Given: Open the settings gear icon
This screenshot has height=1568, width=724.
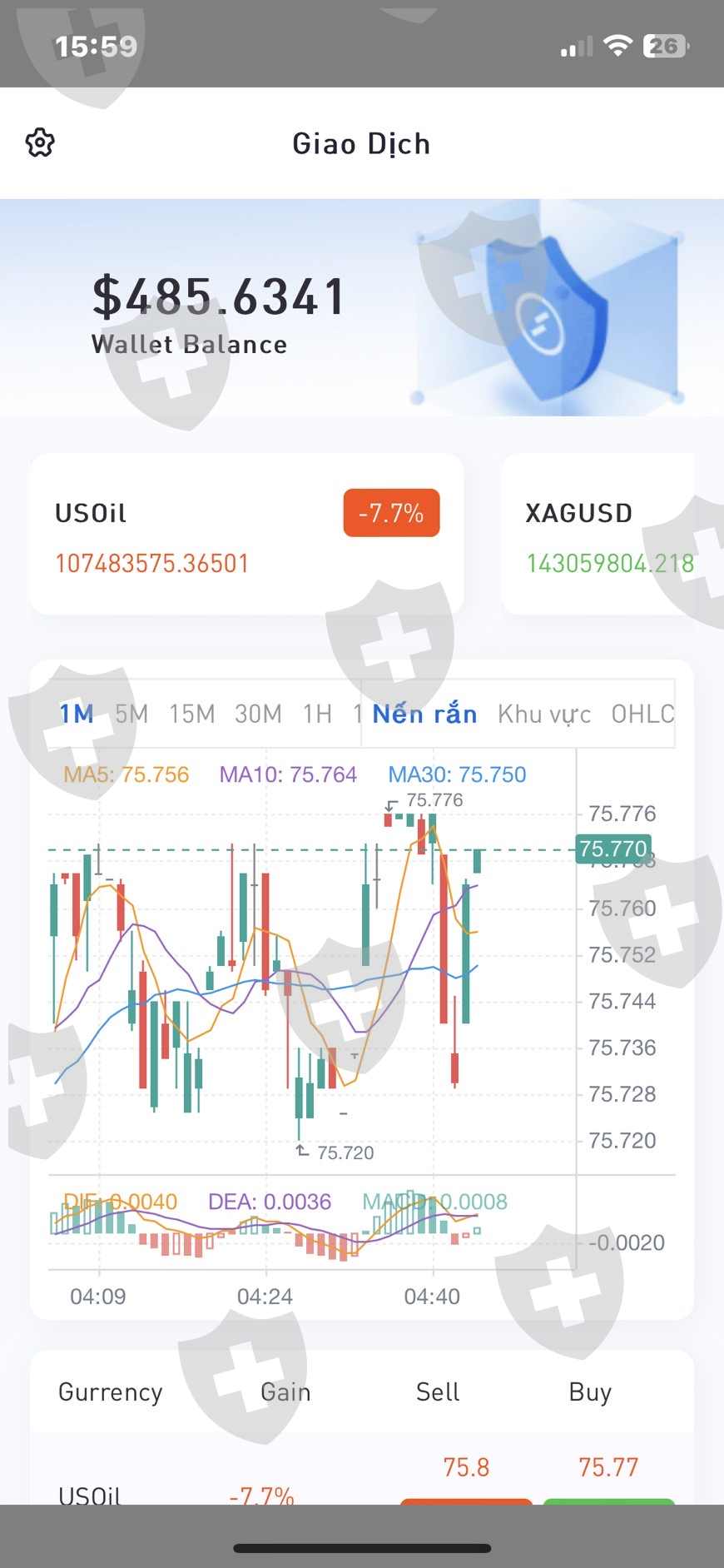Looking at the screenshot, I should pyautogui.click(x=40, y=143).
